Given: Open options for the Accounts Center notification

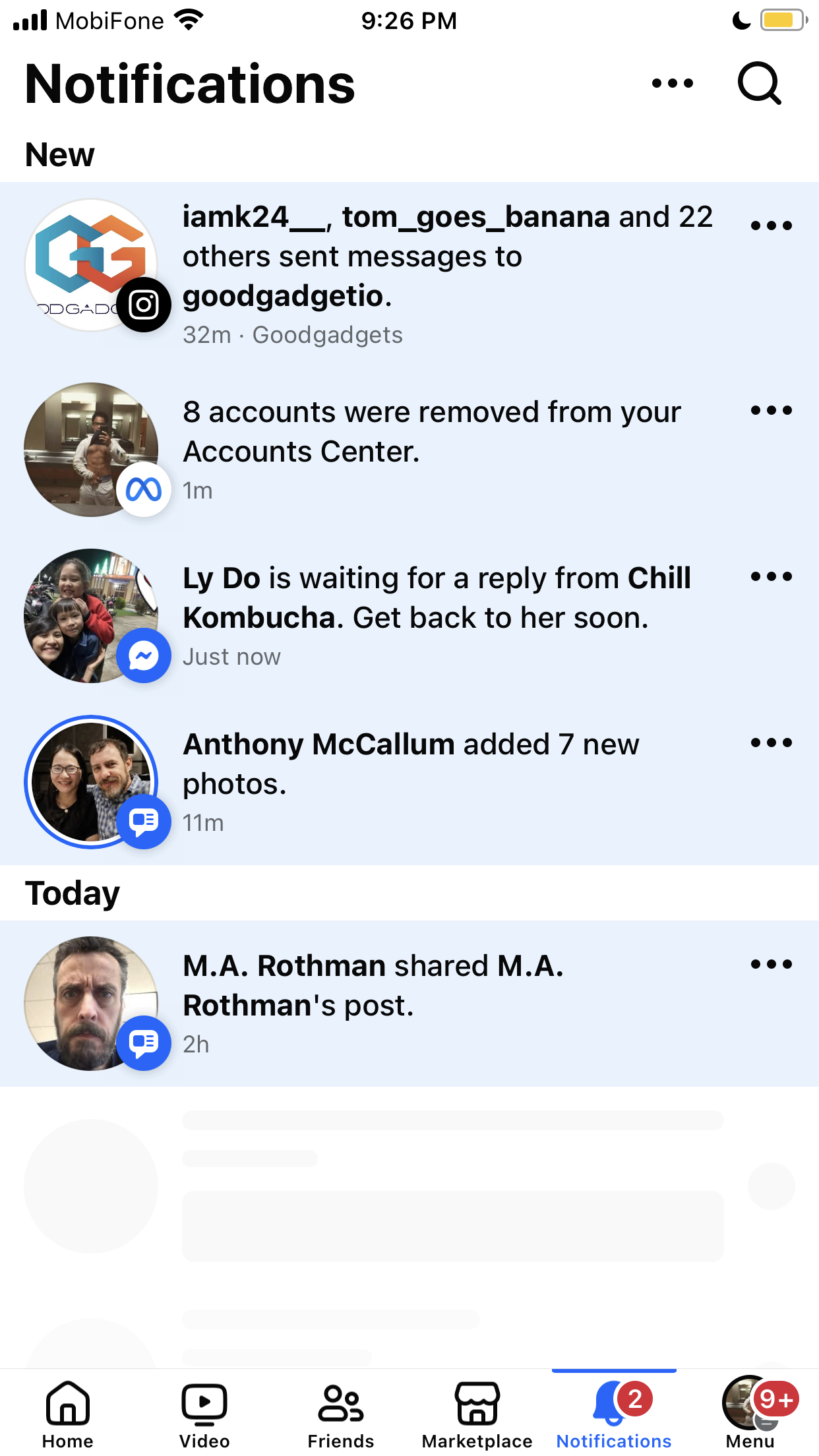Looking at the screenshot, I should [771, 410].
